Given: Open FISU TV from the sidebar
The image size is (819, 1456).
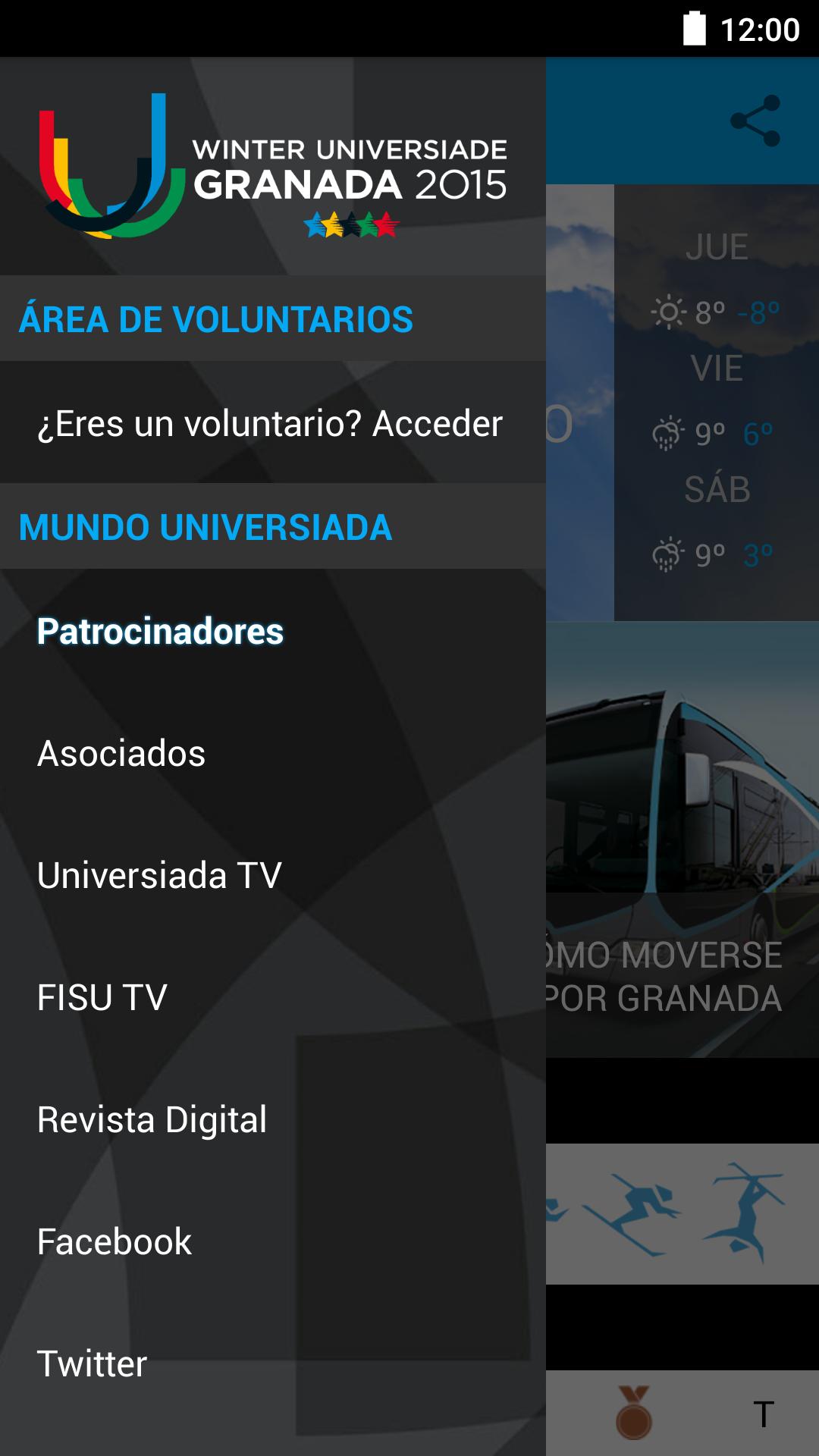Looking at the screenshot, I should (103, 997).
